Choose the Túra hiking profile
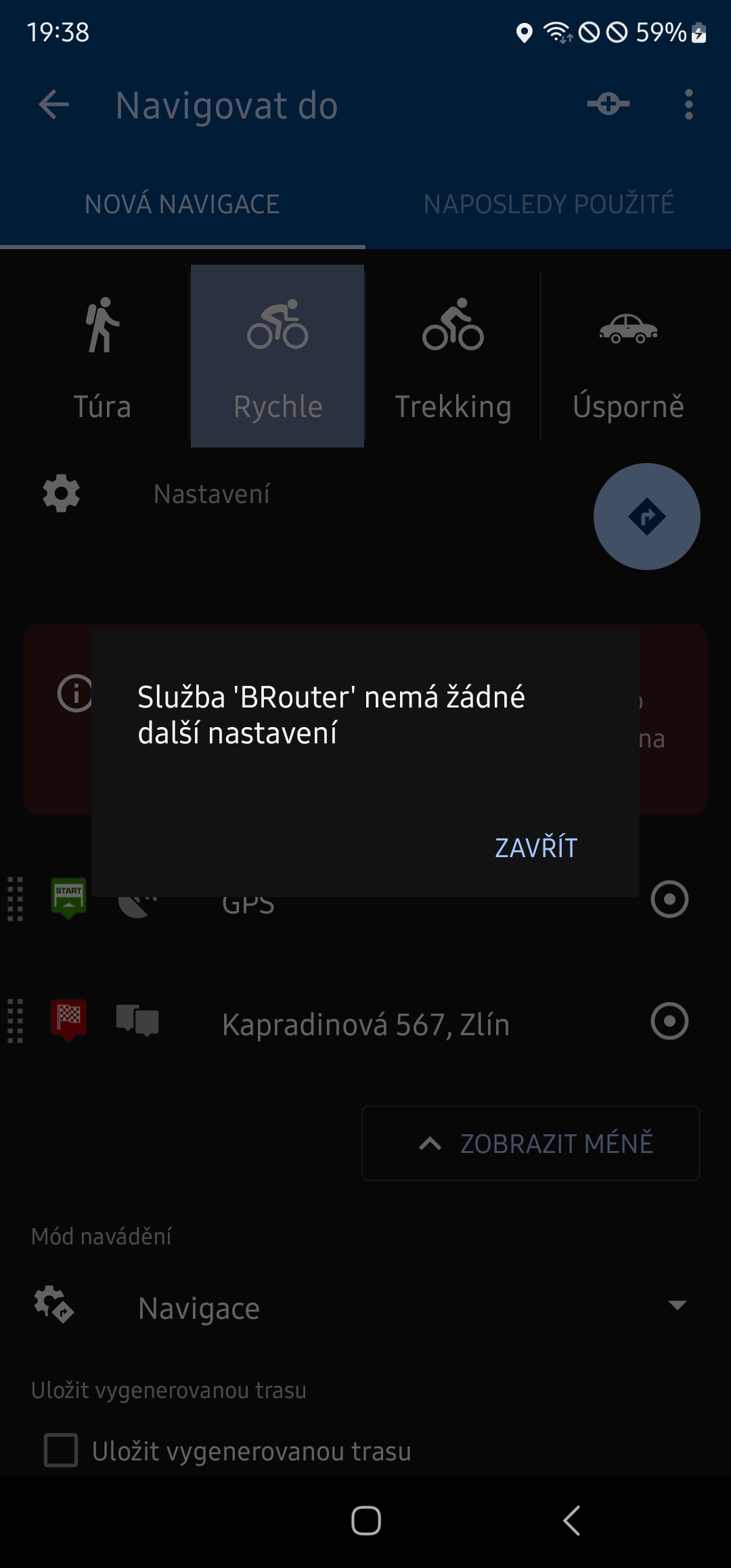This screenshot has width=731, height=1568. (102, 357)
